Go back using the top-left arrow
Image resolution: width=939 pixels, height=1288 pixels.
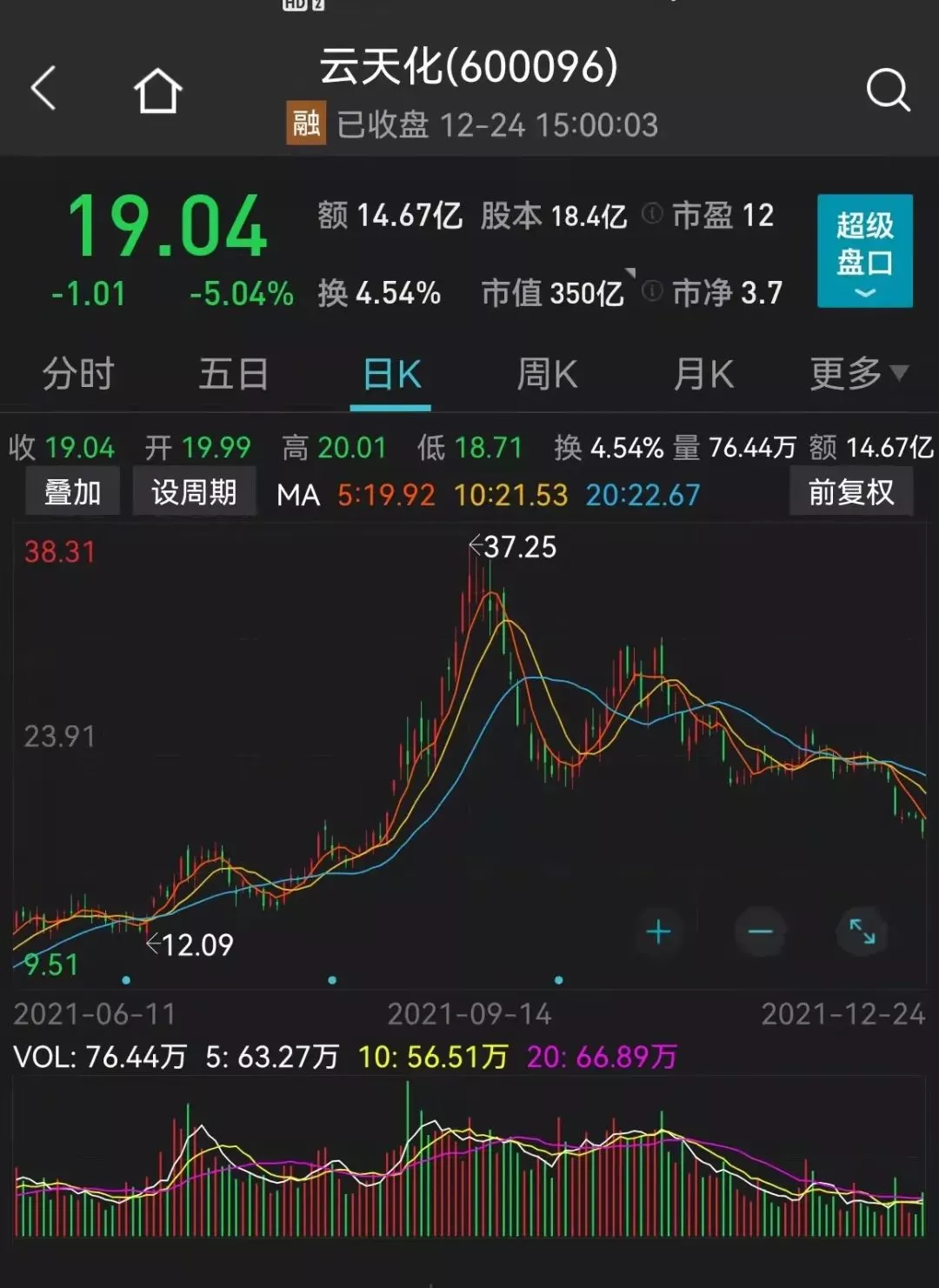[x=43, y=89]
